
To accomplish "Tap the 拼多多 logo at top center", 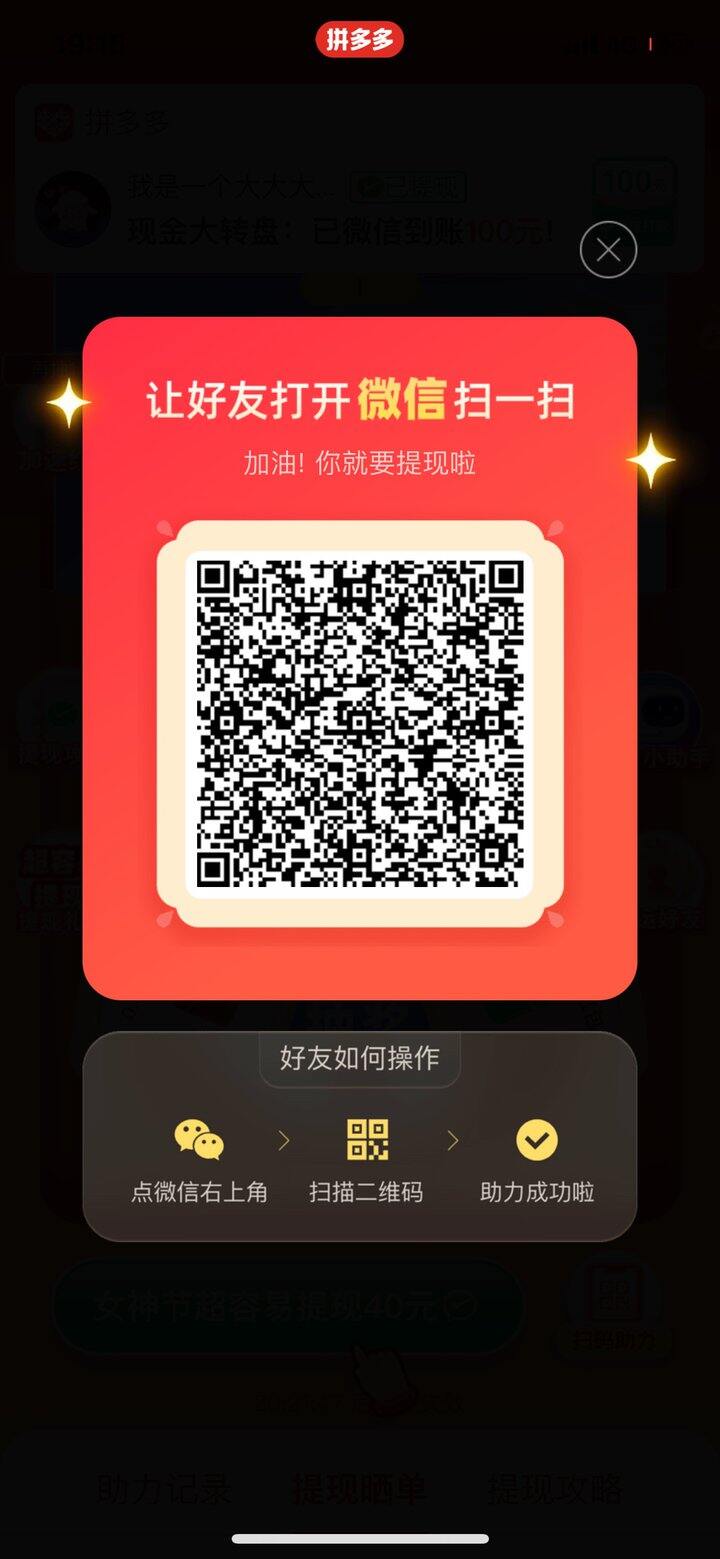I will pos(360,41).
